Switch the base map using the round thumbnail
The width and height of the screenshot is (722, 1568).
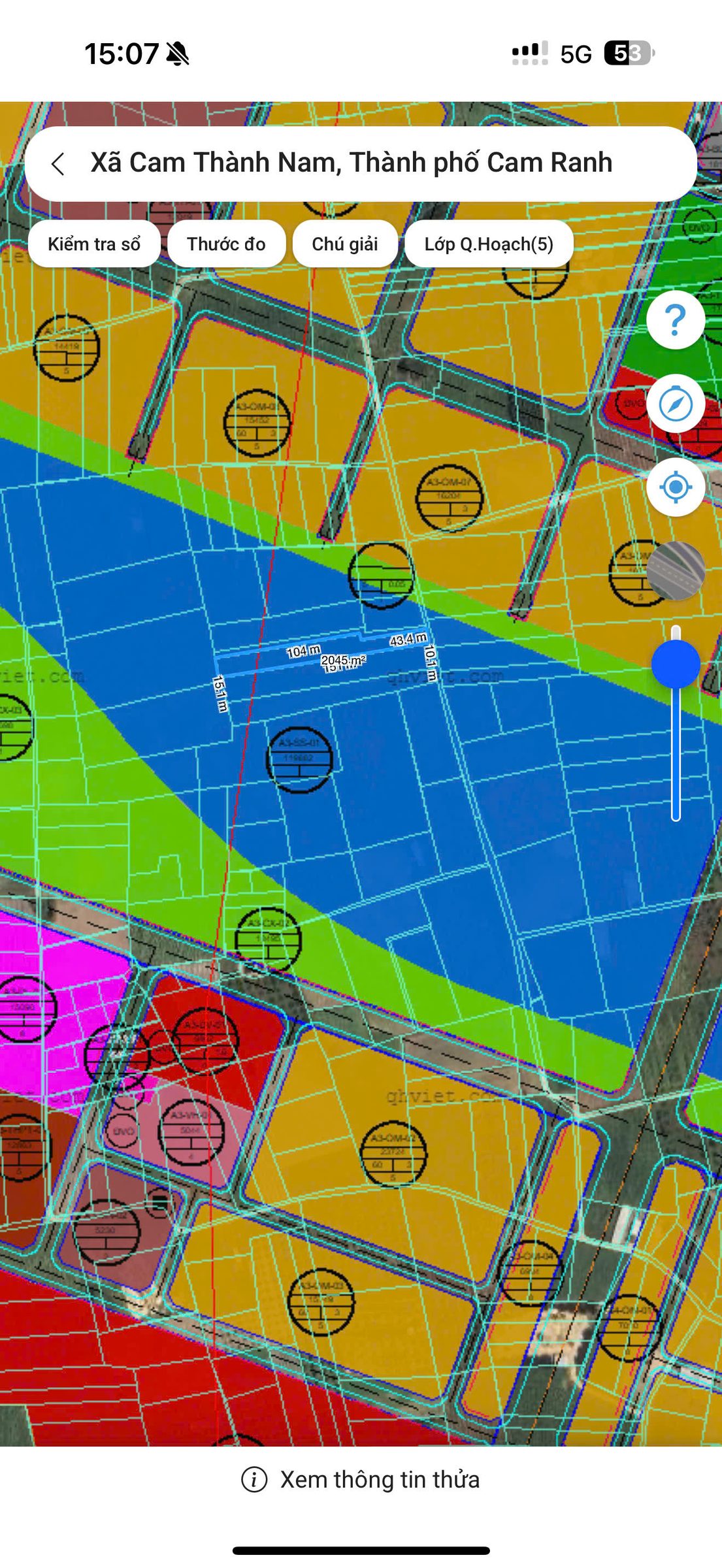coord(676,571)
